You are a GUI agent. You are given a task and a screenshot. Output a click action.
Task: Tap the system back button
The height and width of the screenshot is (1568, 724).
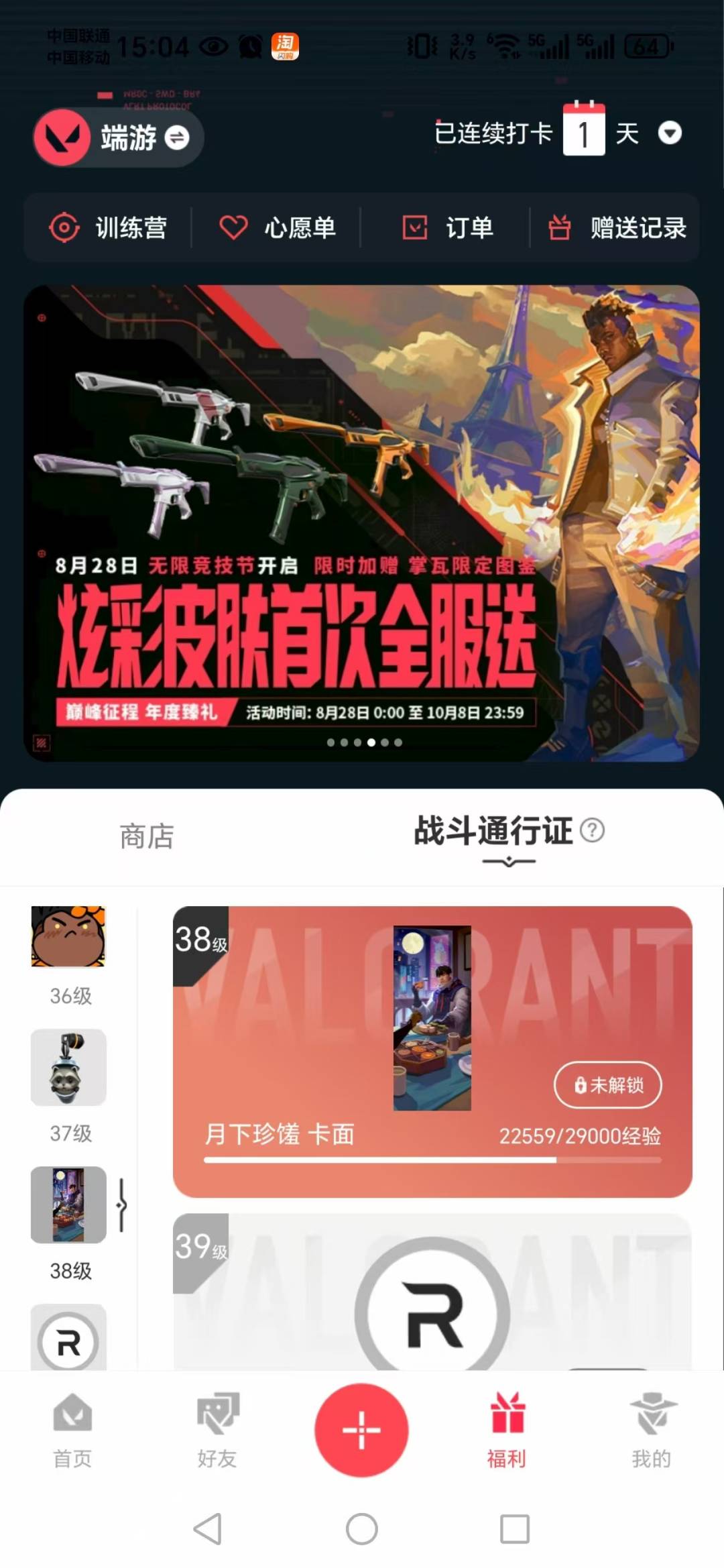(x=208, y=1529)
